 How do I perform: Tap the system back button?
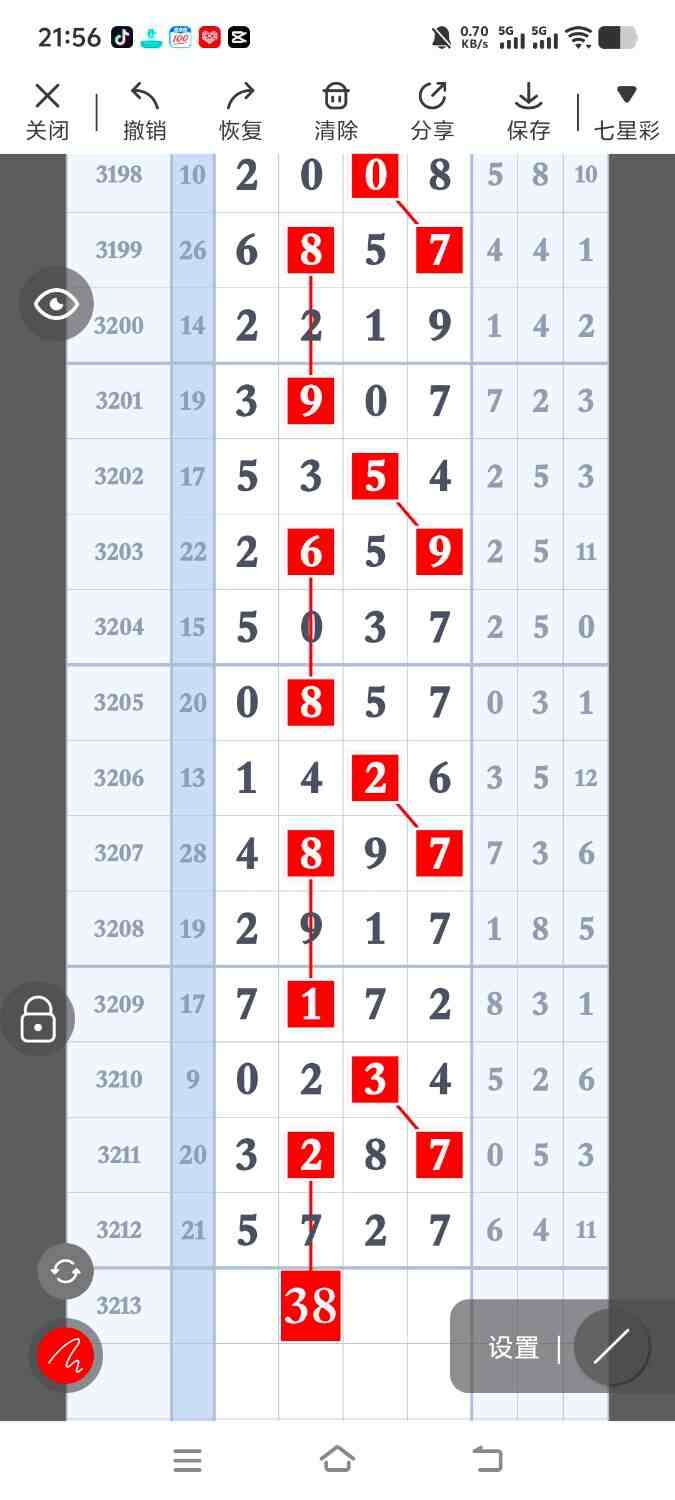point(487,1460)
